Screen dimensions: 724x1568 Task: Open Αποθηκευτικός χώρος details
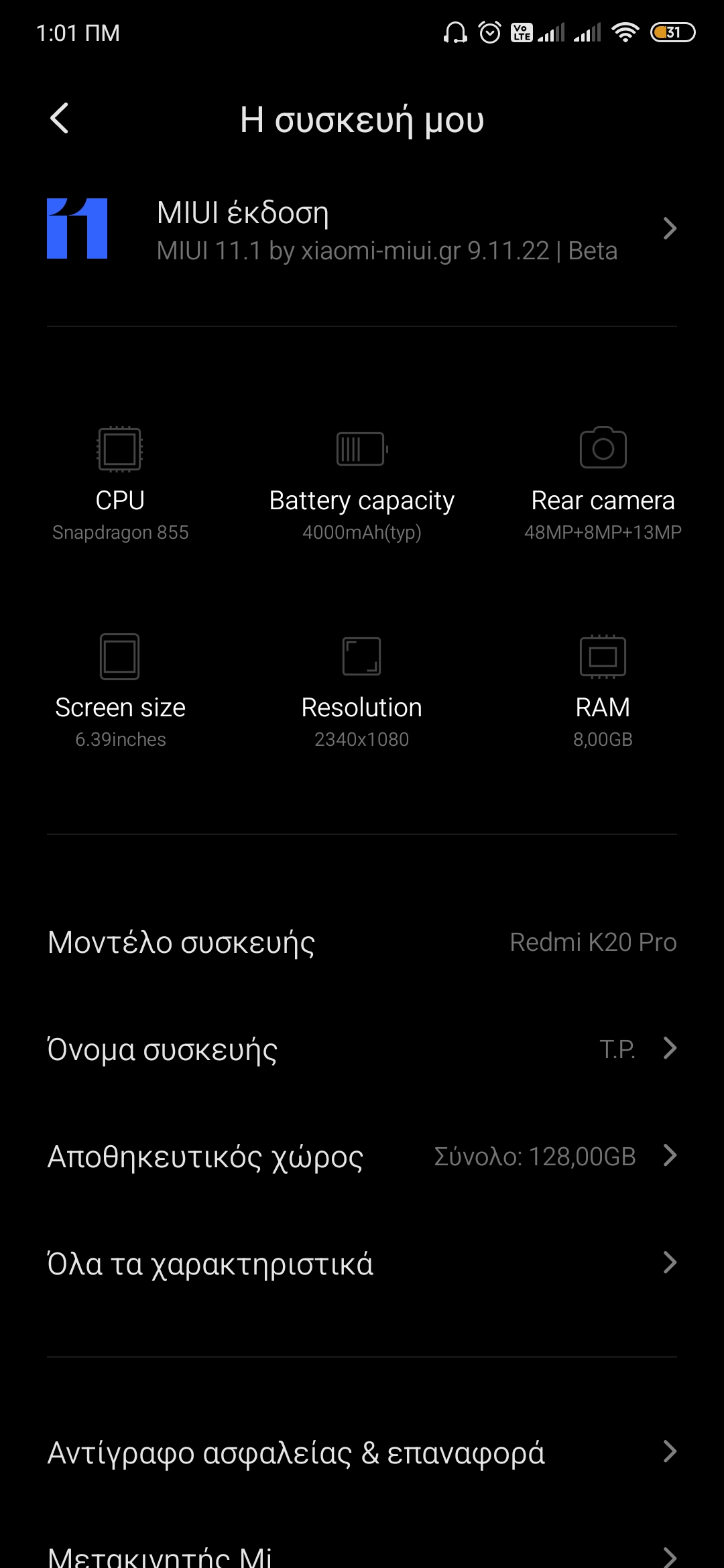362,1156
